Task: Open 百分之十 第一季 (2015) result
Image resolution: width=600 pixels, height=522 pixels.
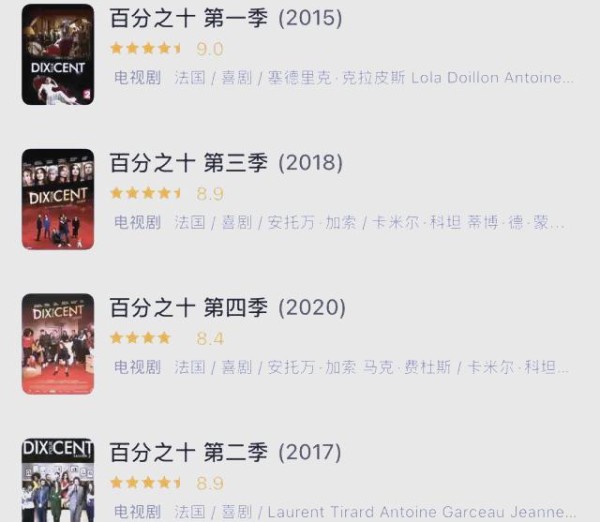Action: pos(225,19)
